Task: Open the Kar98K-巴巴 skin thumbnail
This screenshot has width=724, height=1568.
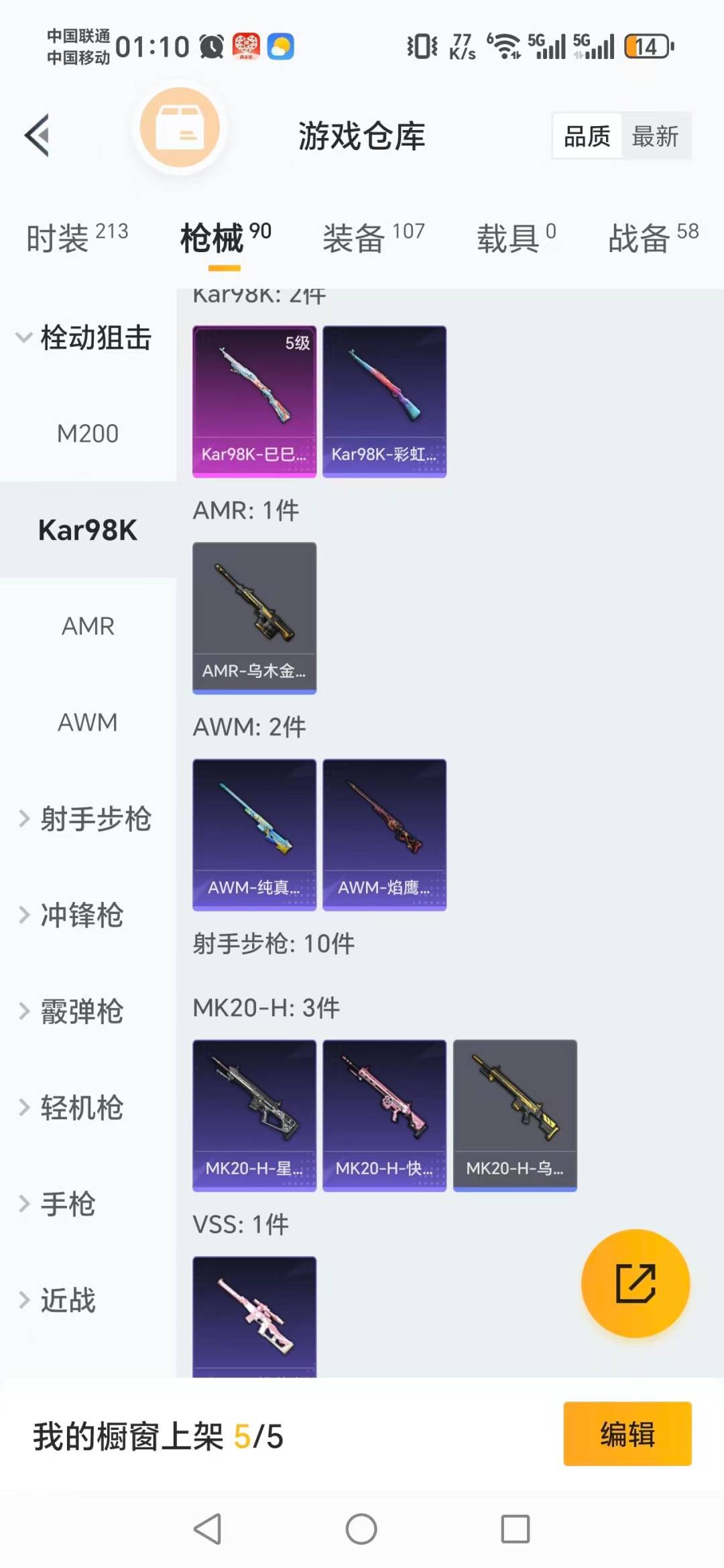Action: point(255,400)
